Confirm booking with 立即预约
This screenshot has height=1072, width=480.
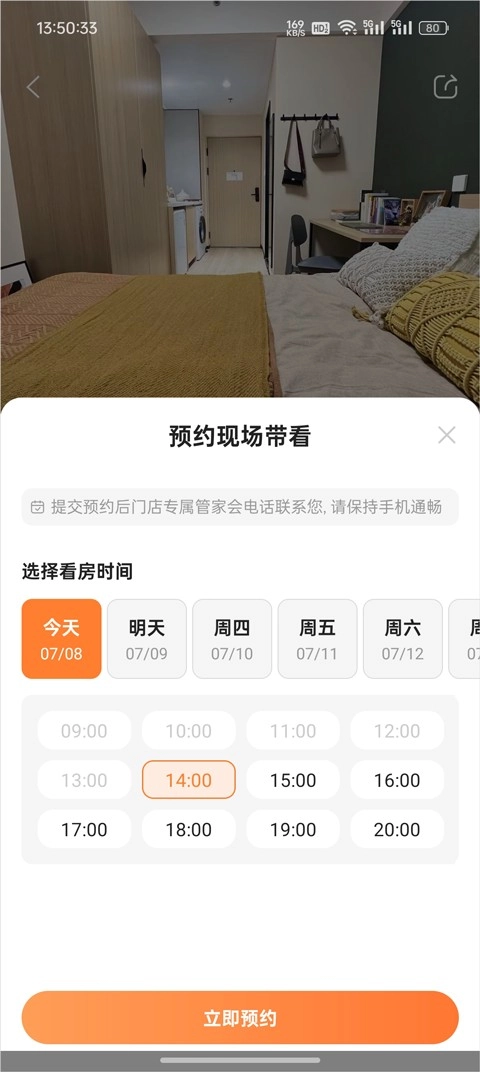[240, 1017]
